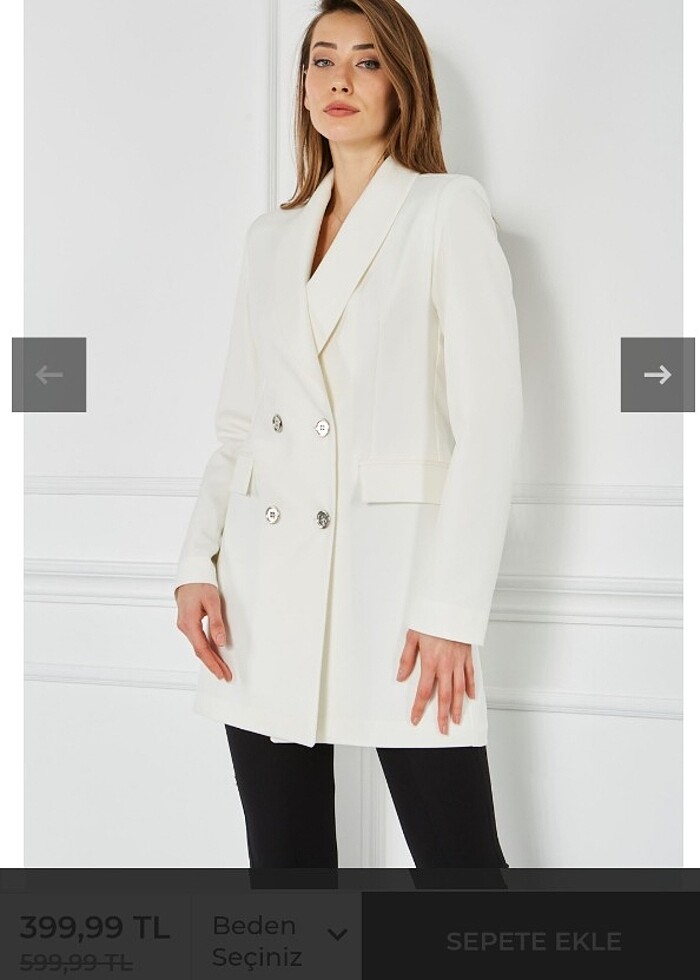Go to the previous product photo
Image resolution: width=700 pixels, height=980 pixels.
click(x=49, y=375)
